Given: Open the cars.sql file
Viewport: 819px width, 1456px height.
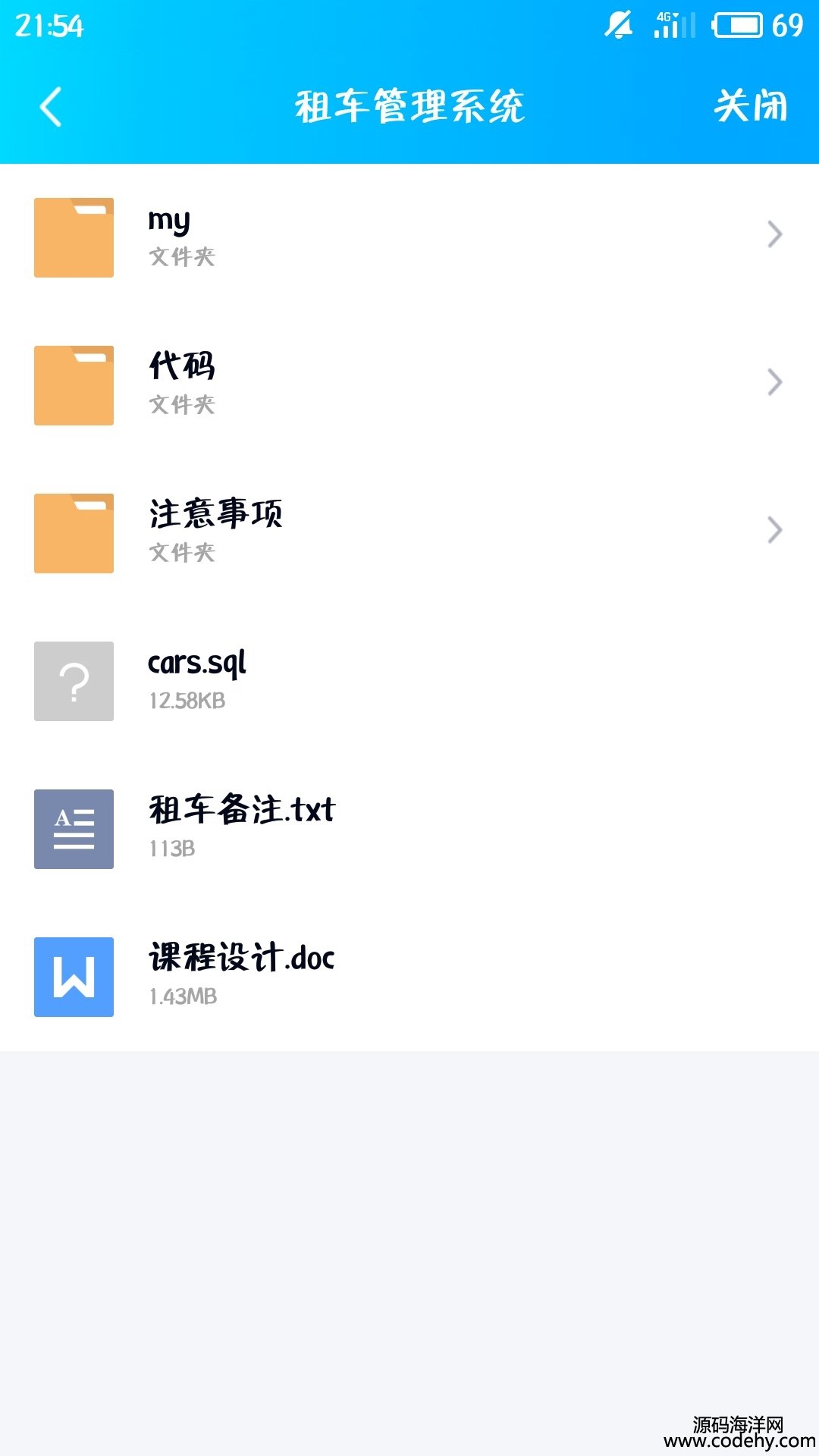Looking at the screenshot, I should 409,681.
